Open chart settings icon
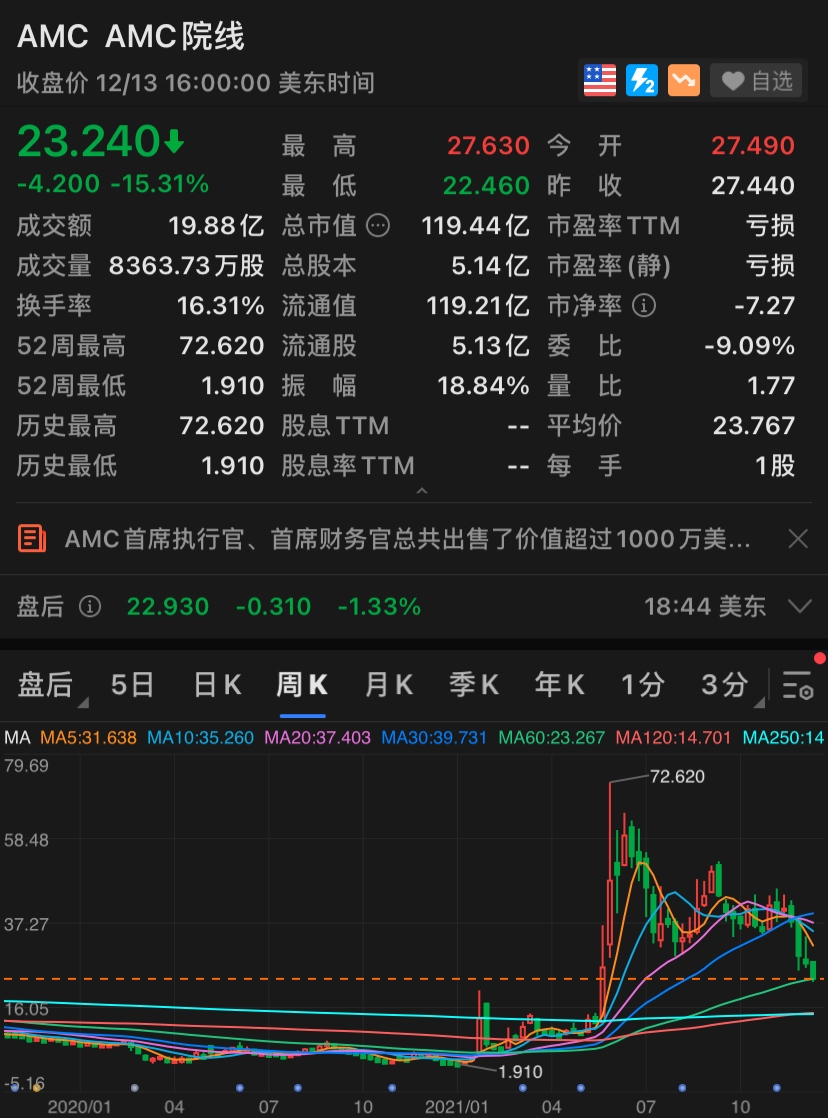 pos(798,687)
